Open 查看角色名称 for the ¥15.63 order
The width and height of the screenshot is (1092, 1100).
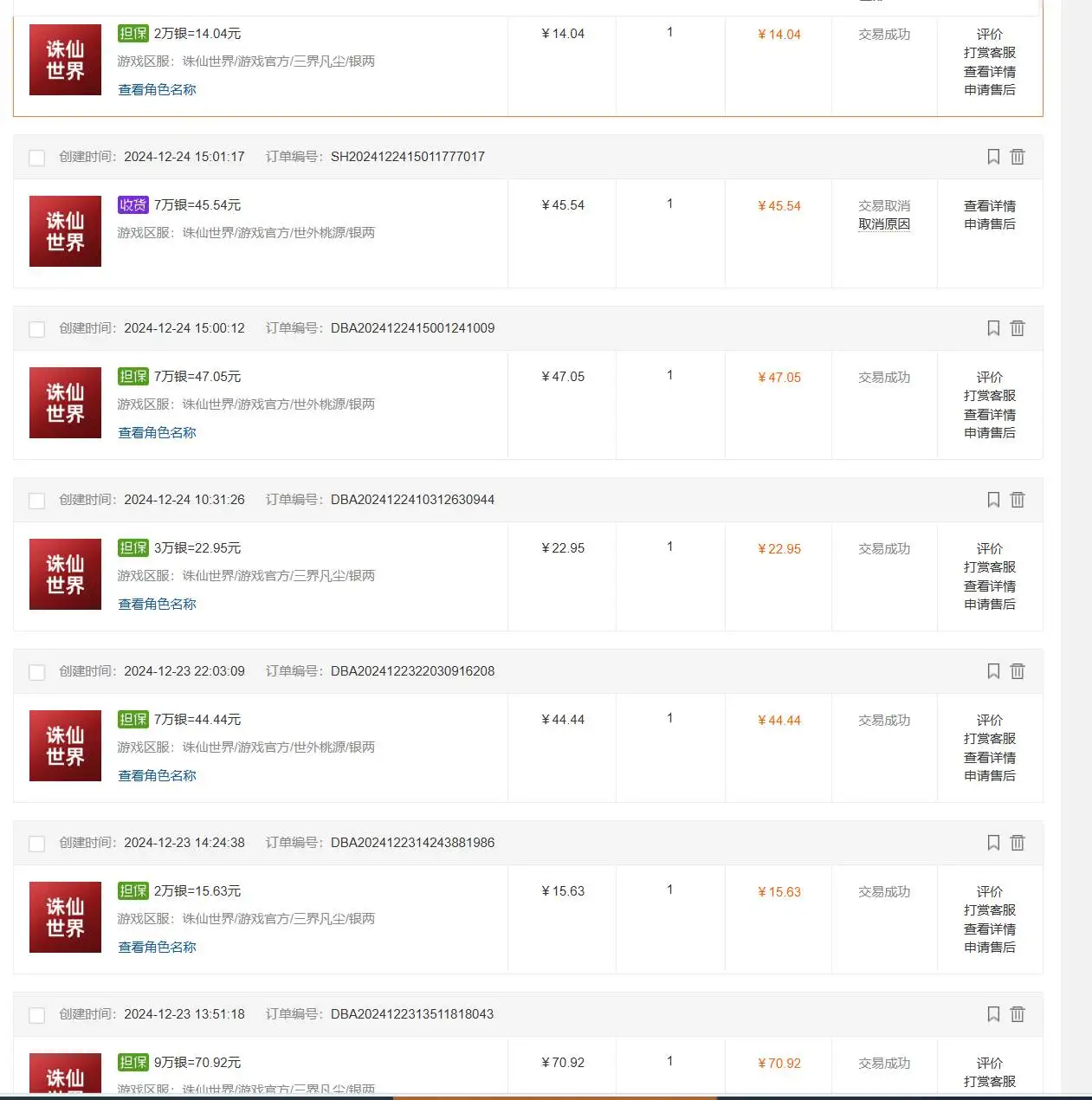pyautogui.click(x=156, y=947)
